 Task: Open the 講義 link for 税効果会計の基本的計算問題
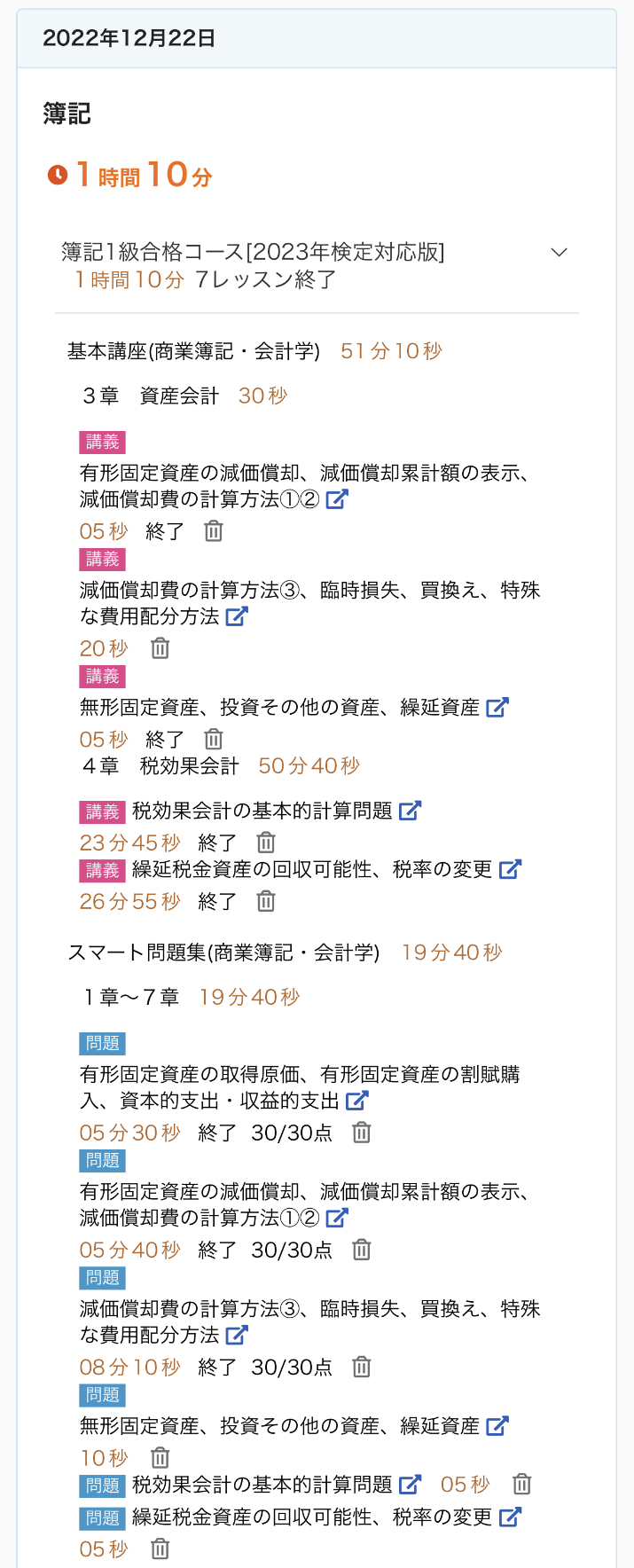410,811
